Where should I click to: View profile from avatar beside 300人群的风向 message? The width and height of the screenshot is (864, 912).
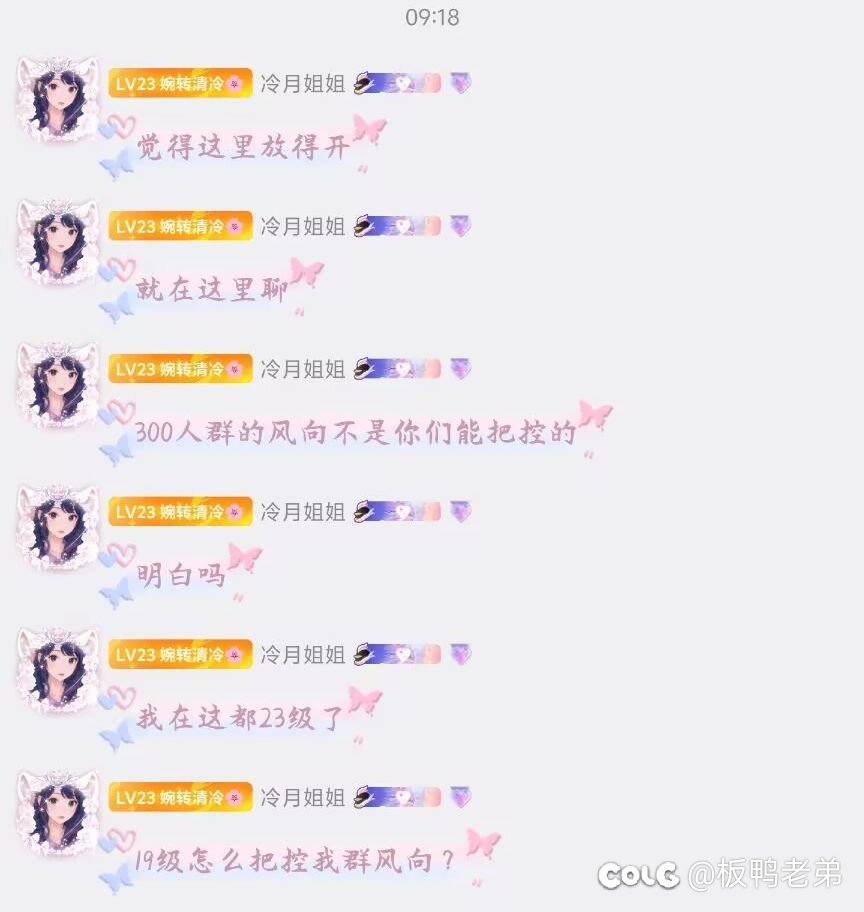pyautogui.click(x=57, y=385)
